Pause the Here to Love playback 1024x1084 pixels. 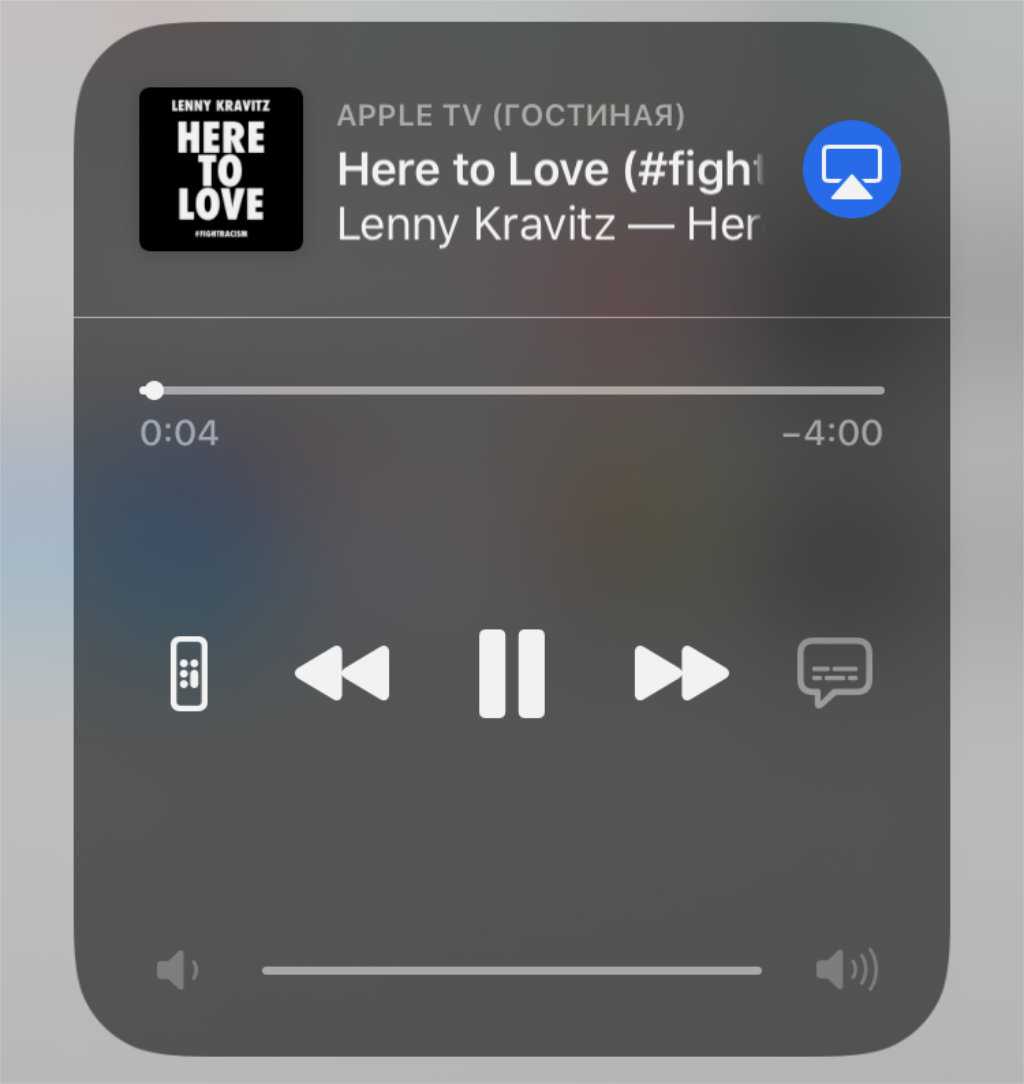512,673
